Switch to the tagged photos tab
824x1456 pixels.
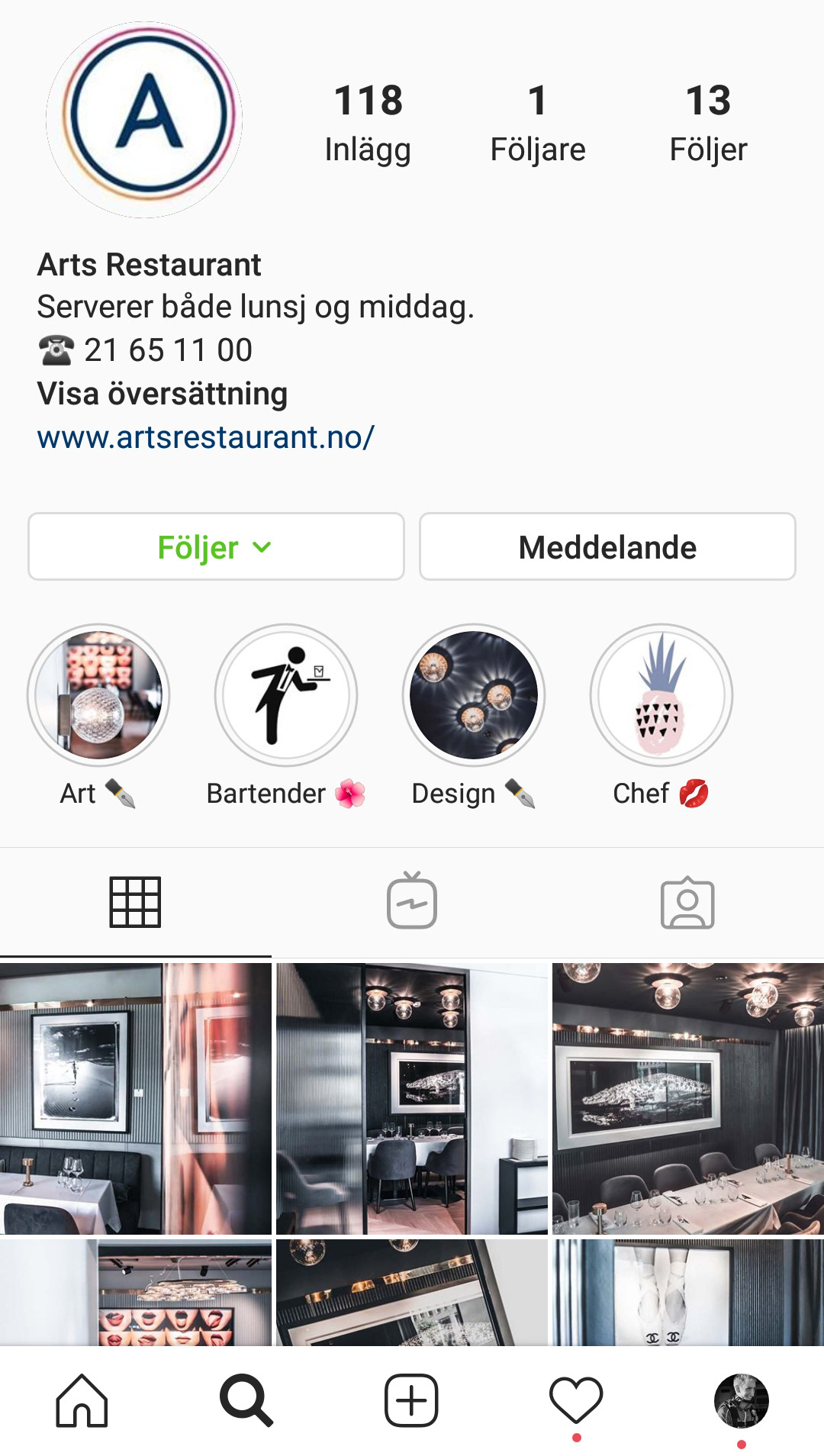tap(687, 902)
